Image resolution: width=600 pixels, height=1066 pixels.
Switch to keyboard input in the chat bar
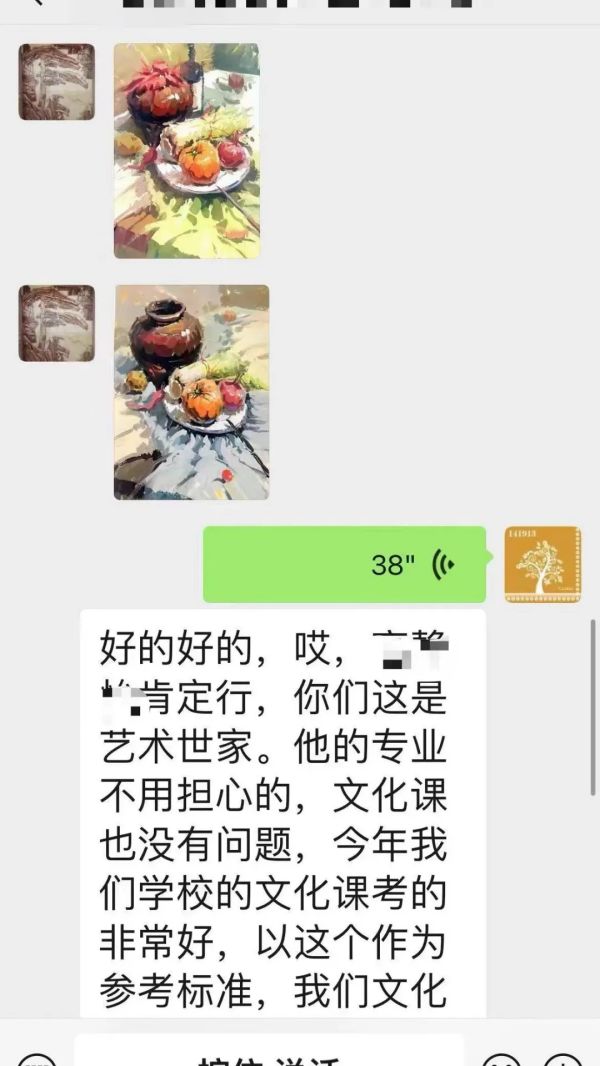(x=37, y=1058)
